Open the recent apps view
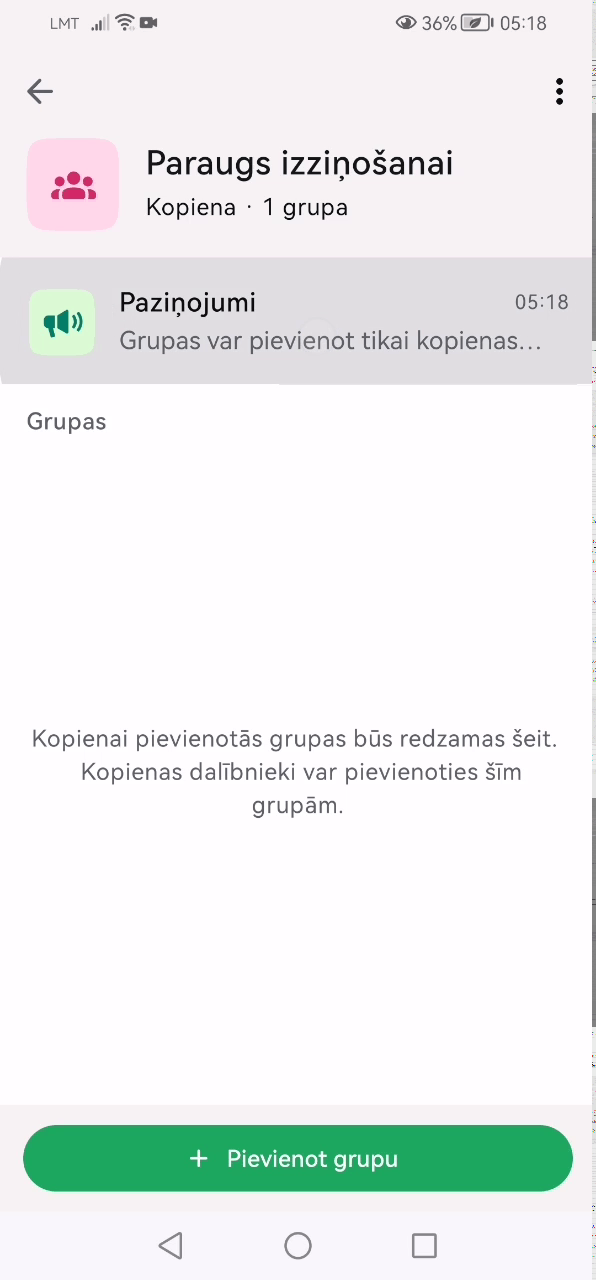The width and height of the screenshot is (596, 1280). coord(424,1245)
